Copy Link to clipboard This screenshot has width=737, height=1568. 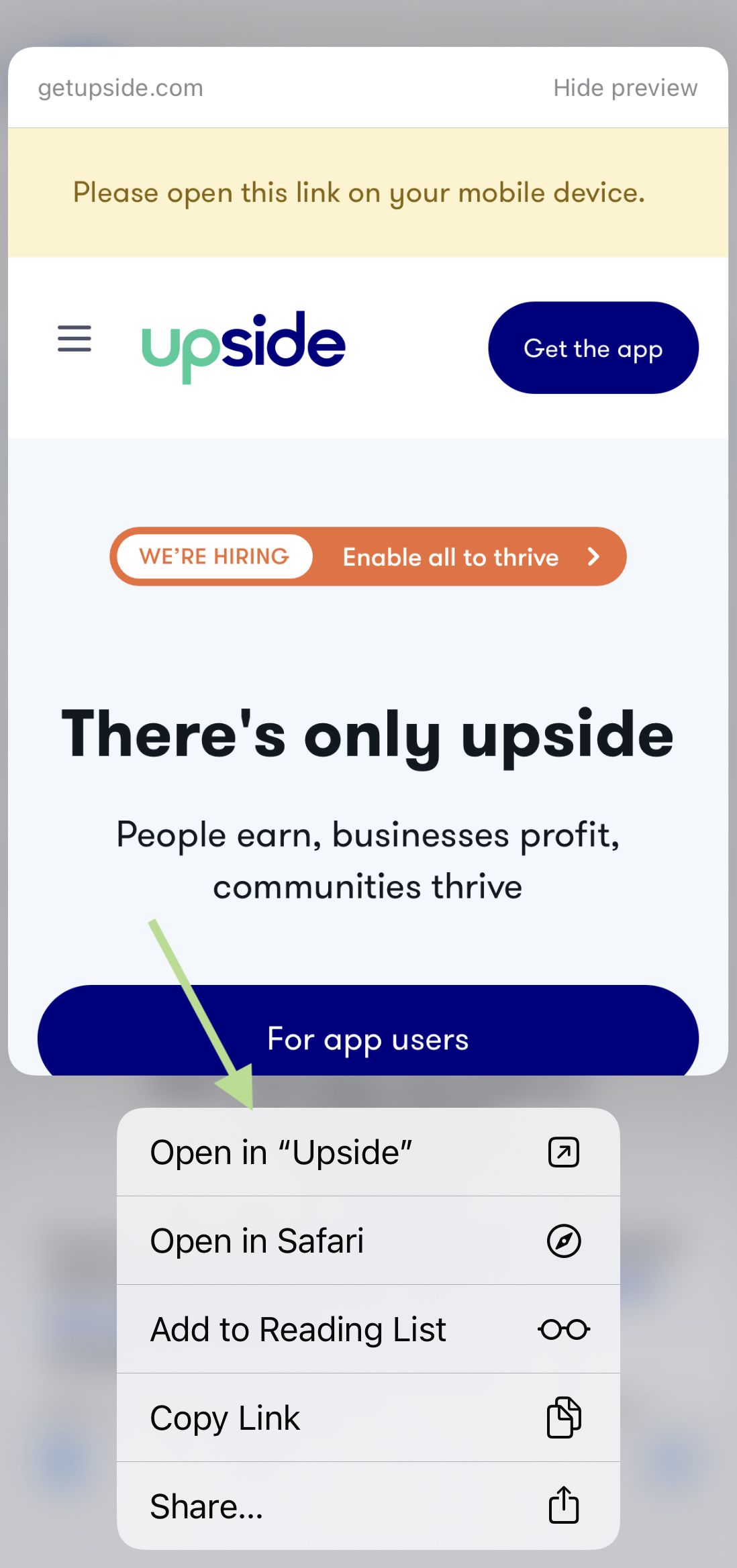[368, 1418]
